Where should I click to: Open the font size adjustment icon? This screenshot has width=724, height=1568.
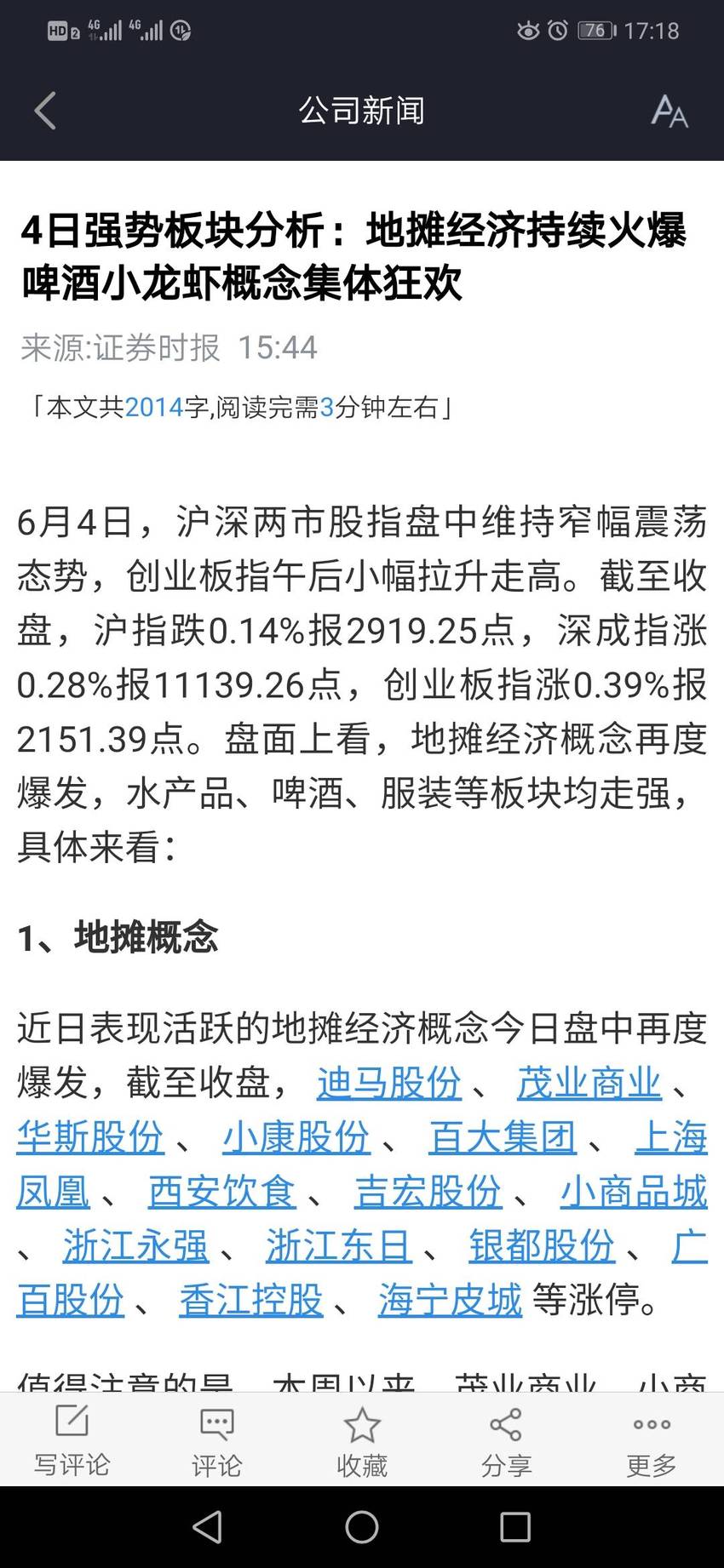point(669,111)
